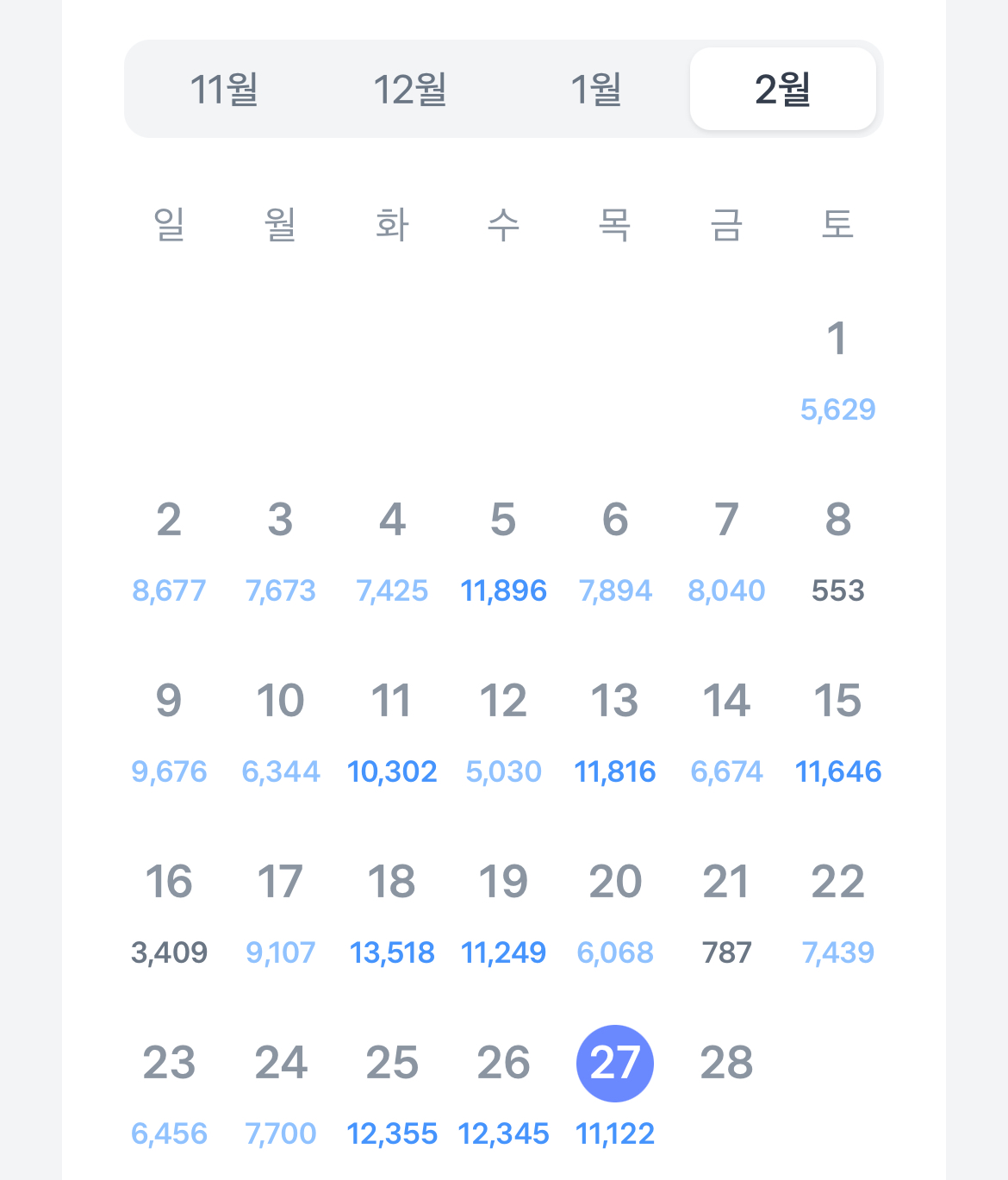Switch to the 11월 tab

pos(224,89)
